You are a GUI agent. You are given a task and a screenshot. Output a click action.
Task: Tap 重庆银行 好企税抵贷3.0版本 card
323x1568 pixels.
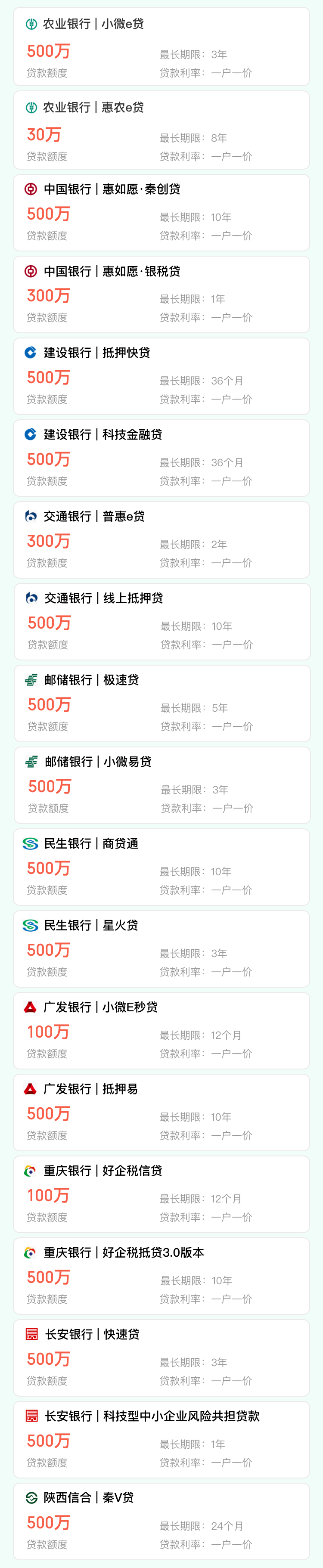pyautogui.click(x=161, y=1276)
